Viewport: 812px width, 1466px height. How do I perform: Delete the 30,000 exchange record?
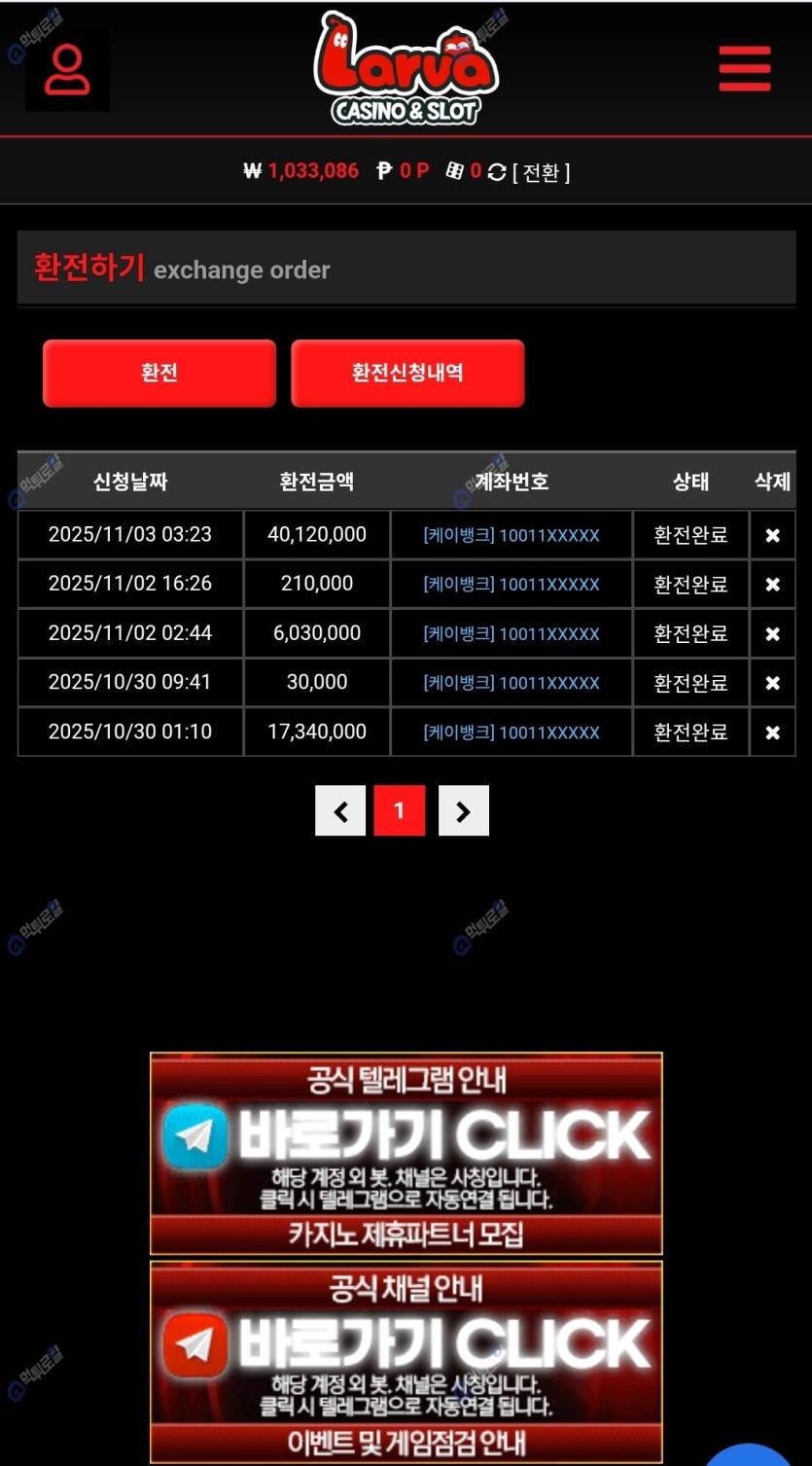pos(772,683)
